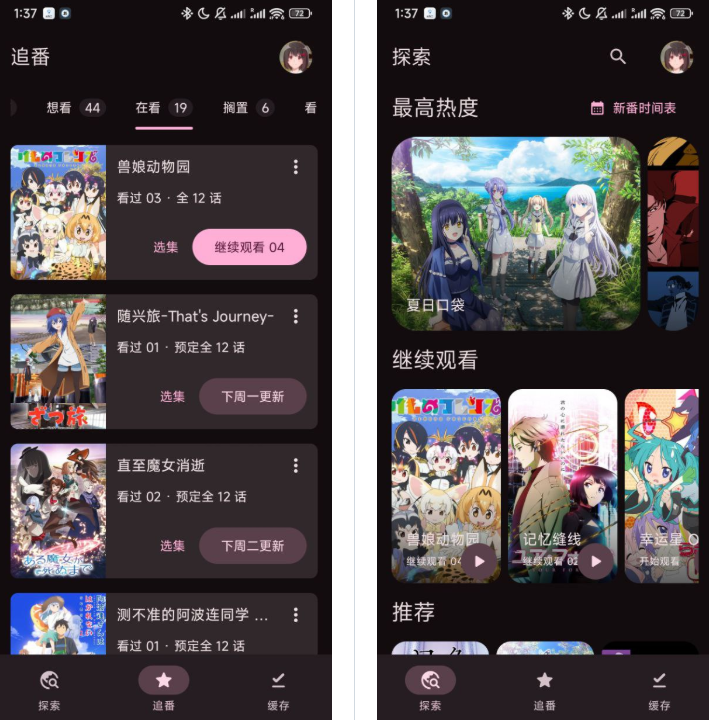Open the search icon on the 探索 screen
709x720 pixels.
click(x=618, y=57)
